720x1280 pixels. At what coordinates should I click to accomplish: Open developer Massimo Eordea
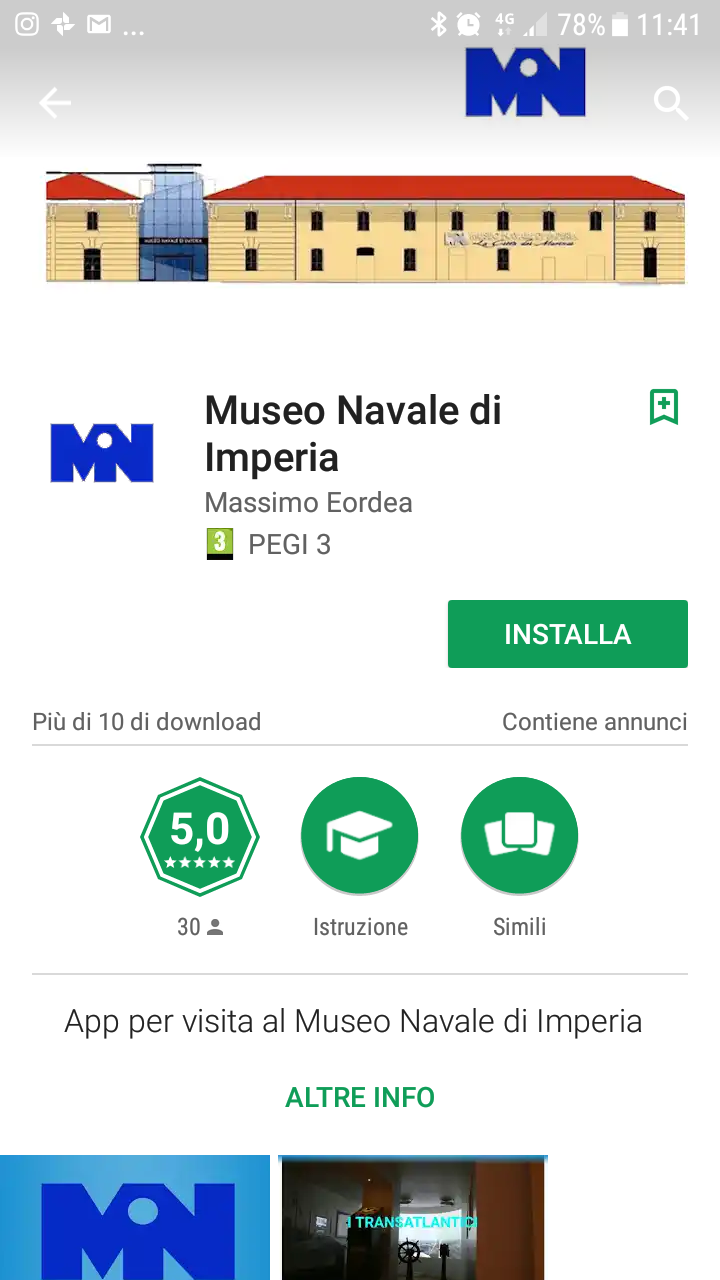pyautogui.click(x=308, y=502)
